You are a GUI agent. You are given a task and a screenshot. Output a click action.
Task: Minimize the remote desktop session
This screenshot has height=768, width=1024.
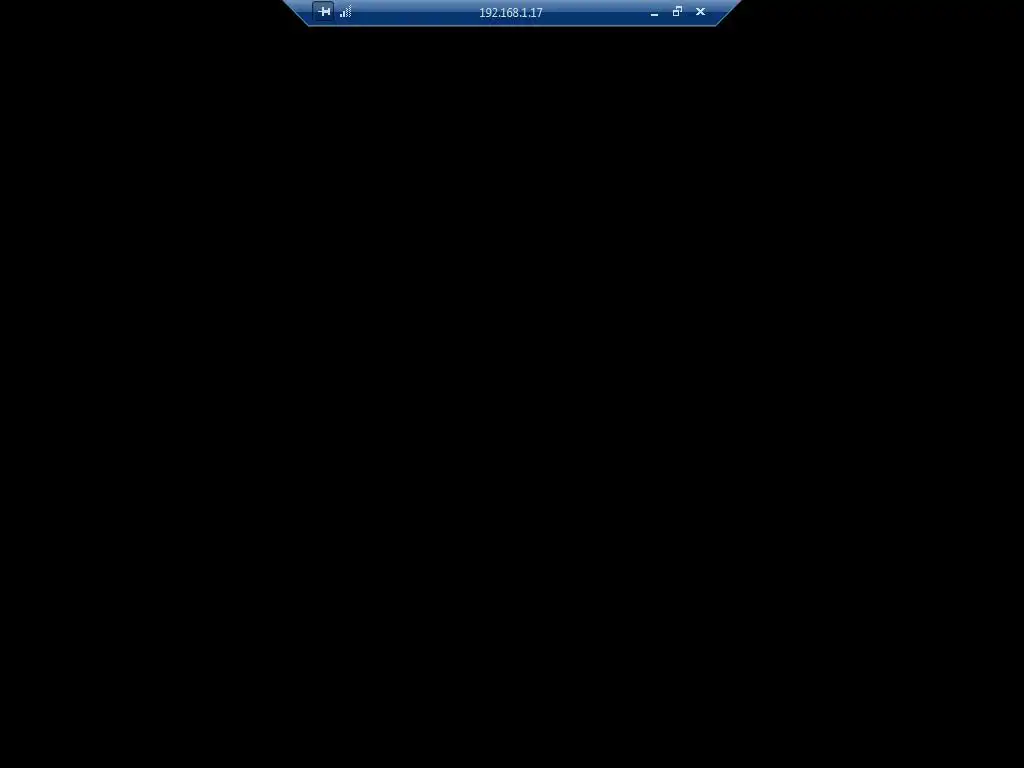[654, 13]
